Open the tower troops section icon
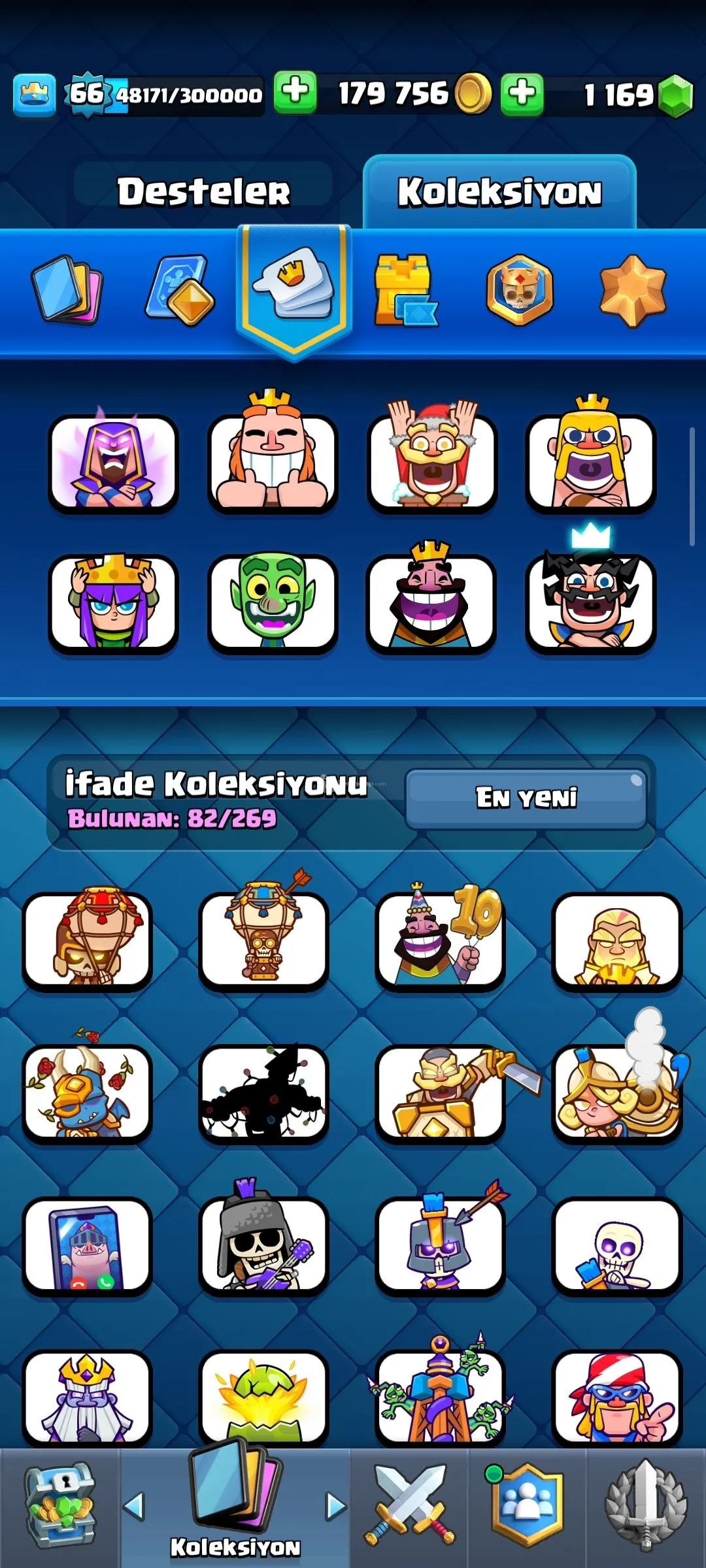Image resolution: width=706 pixels, height=1568 pixels. point(179,291)
